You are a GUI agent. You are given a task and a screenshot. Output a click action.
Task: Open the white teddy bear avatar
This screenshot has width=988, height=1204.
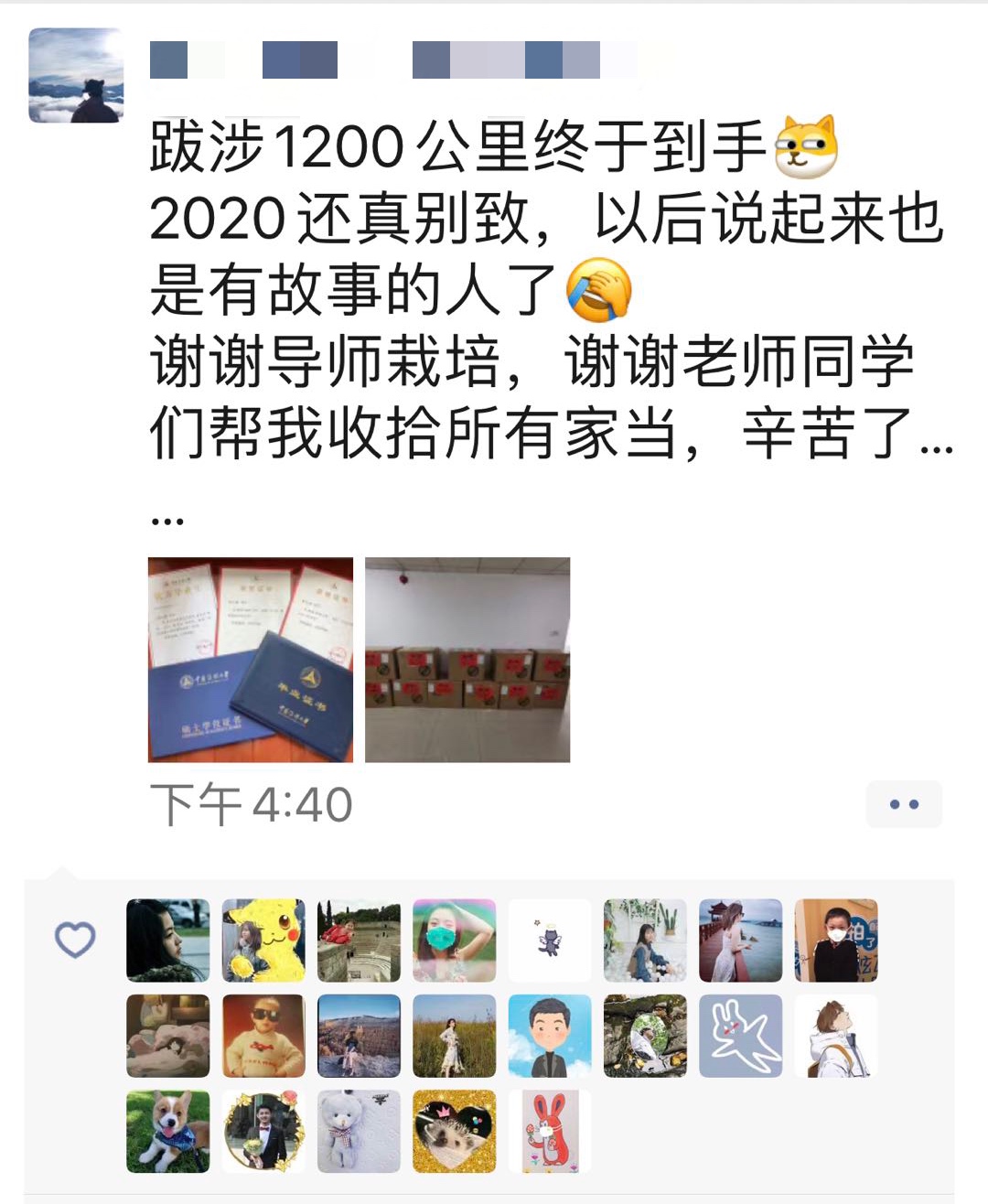coord(359,1132)
